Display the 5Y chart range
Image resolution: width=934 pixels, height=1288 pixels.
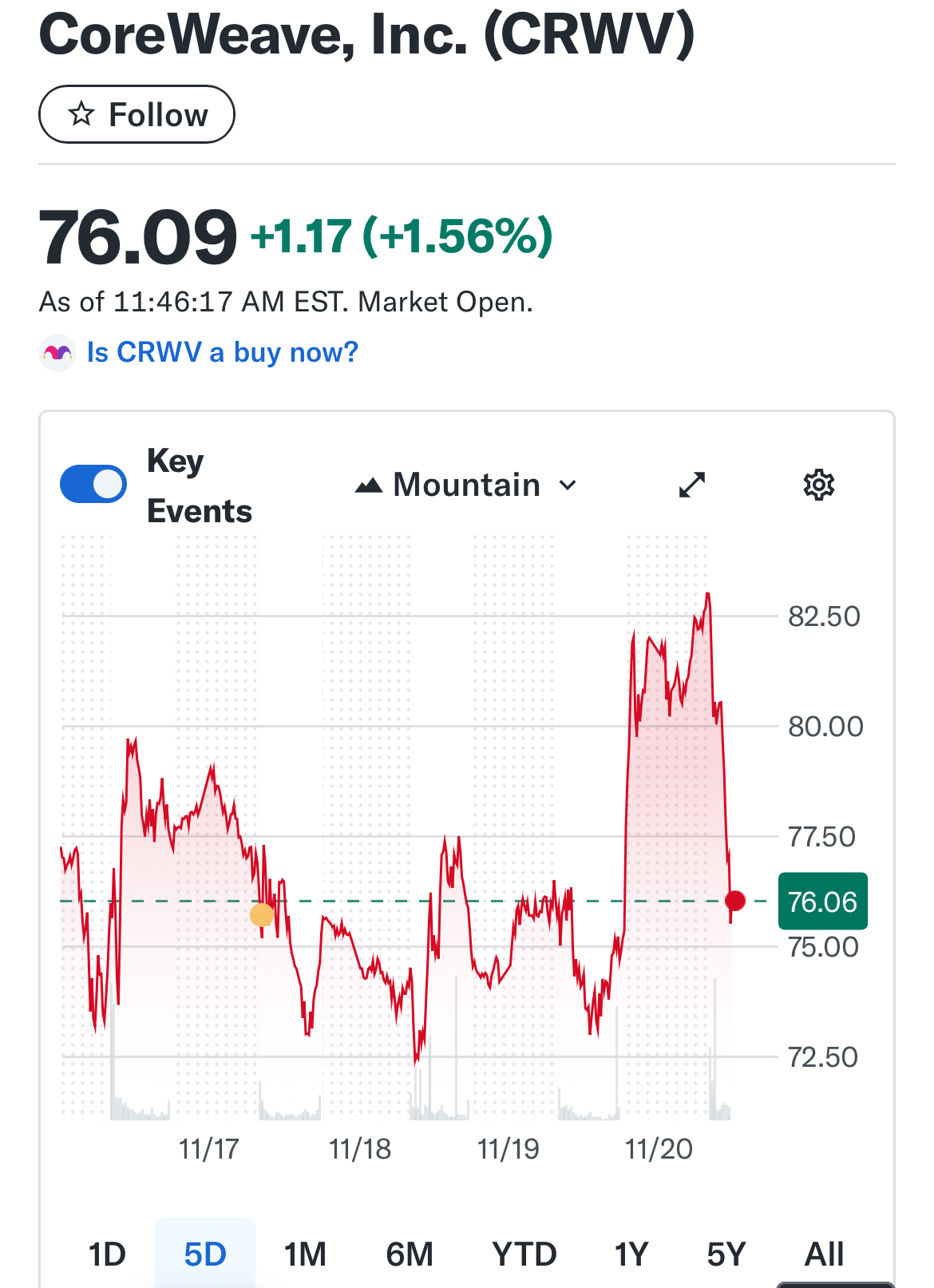tap(726, 1254)
